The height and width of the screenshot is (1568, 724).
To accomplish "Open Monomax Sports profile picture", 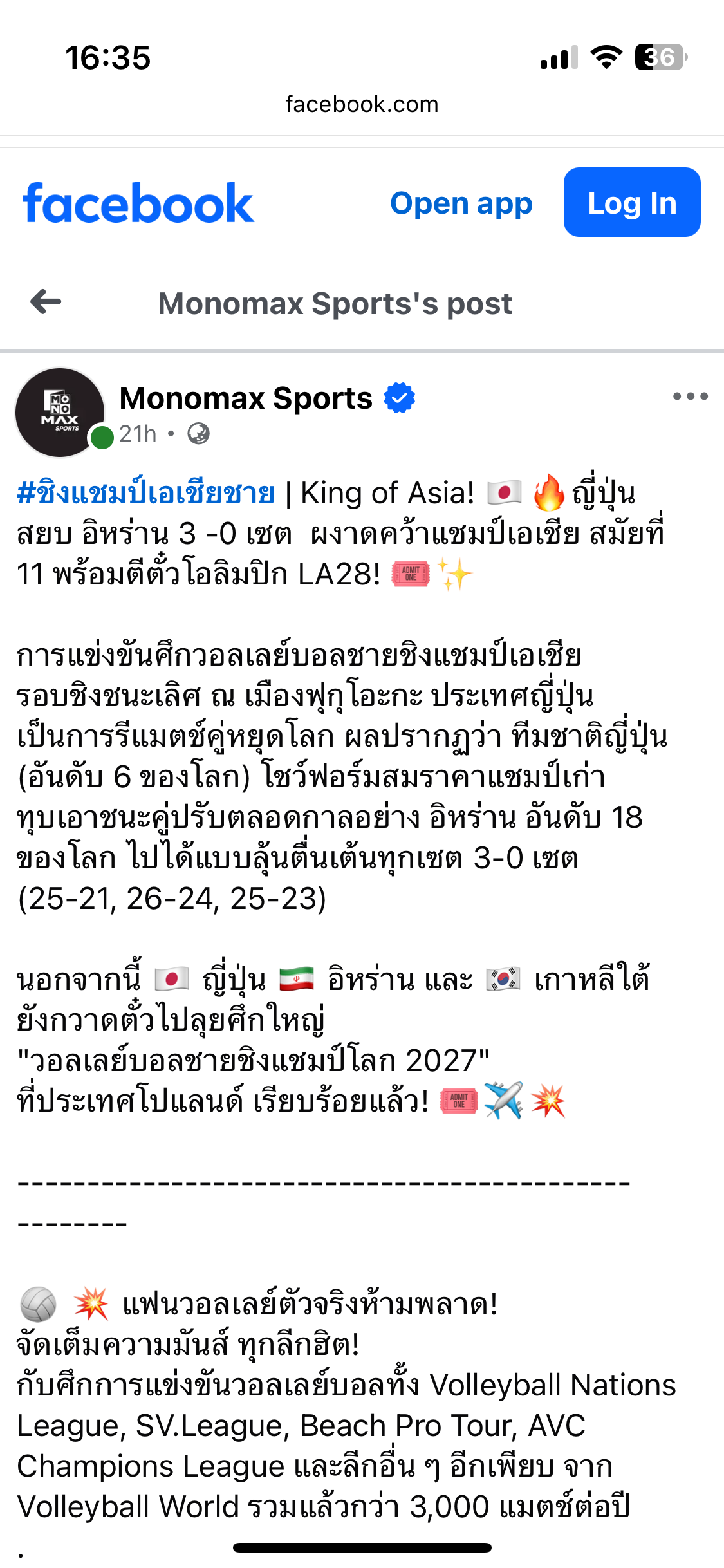I will [x=60, y=413].
